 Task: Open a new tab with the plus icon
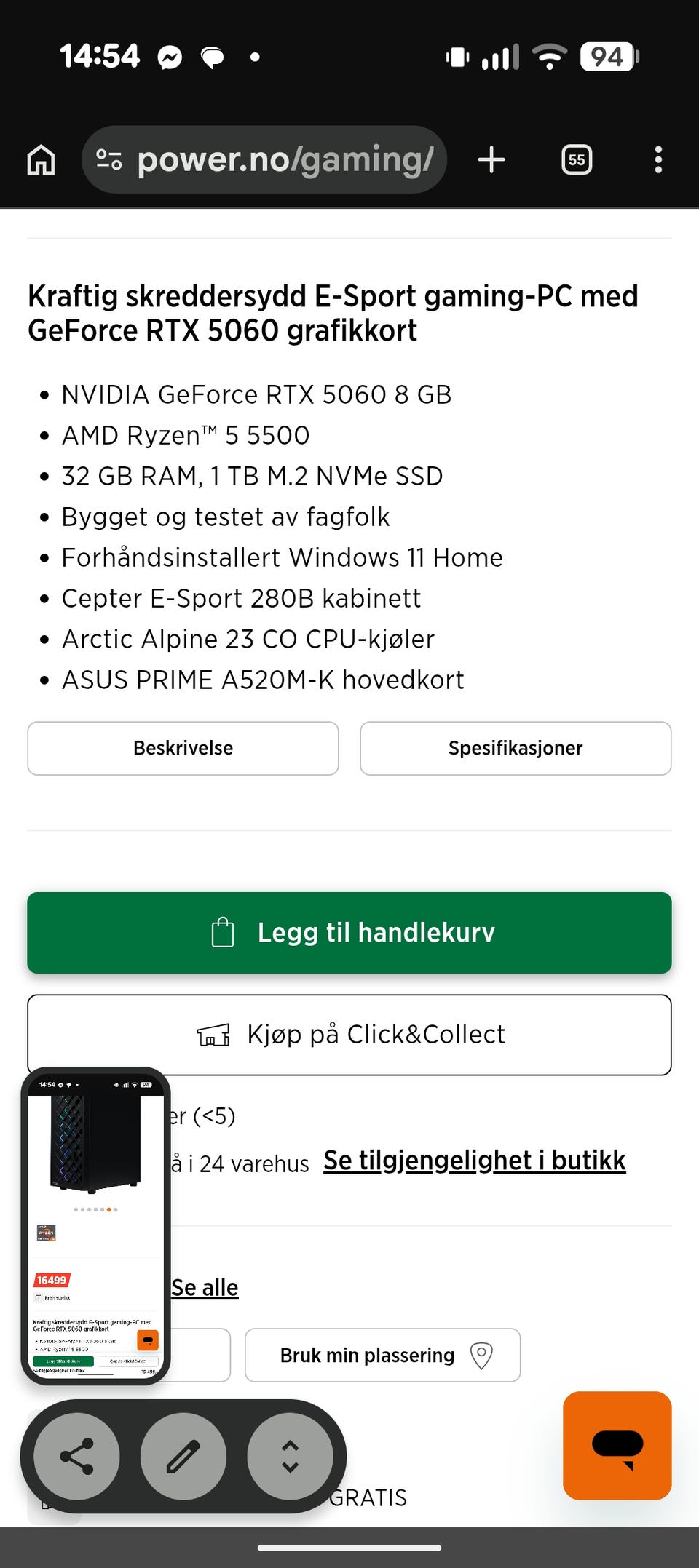tap(491, 159)
